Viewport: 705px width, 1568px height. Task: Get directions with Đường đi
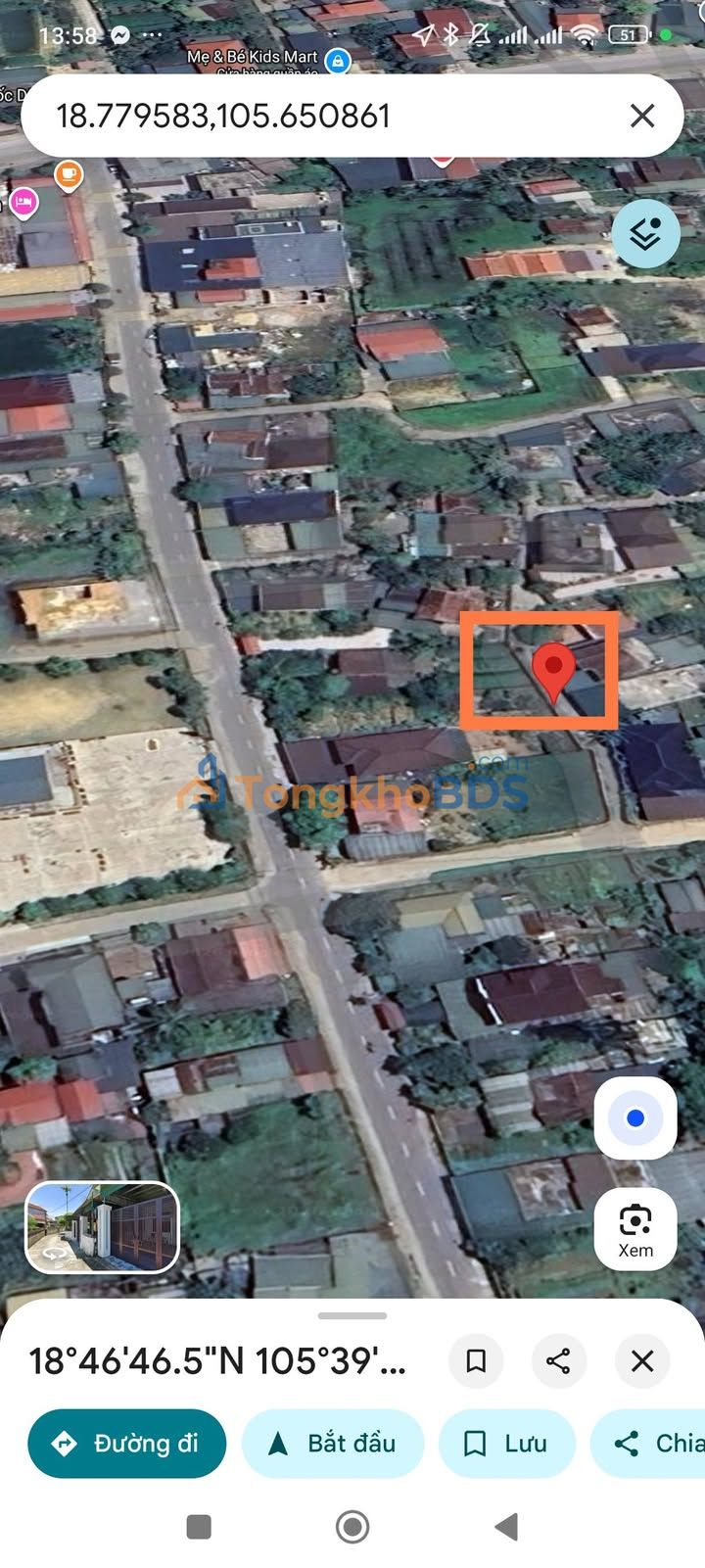(x=127, y=1443)
